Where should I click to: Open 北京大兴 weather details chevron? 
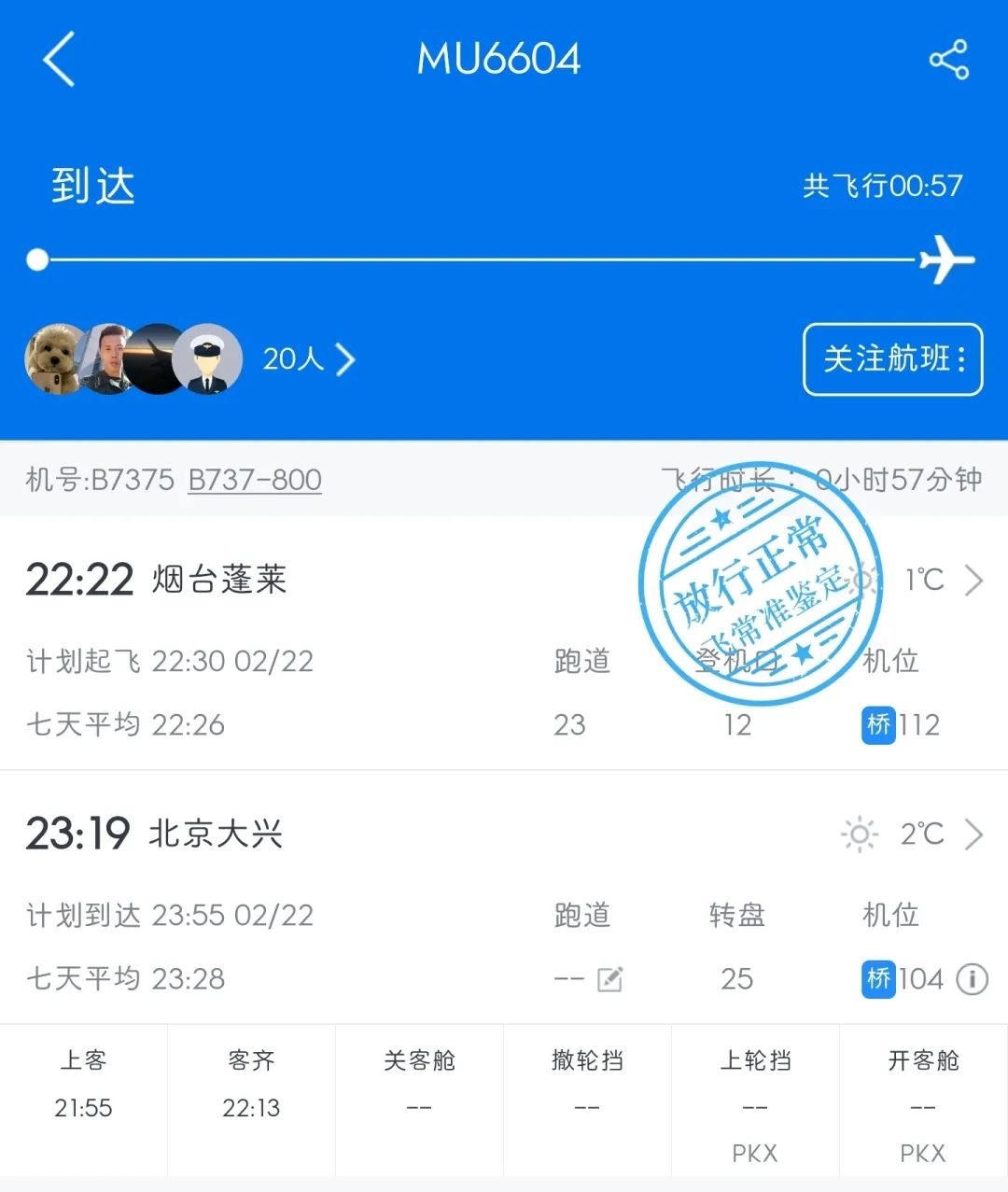[973, 834]
